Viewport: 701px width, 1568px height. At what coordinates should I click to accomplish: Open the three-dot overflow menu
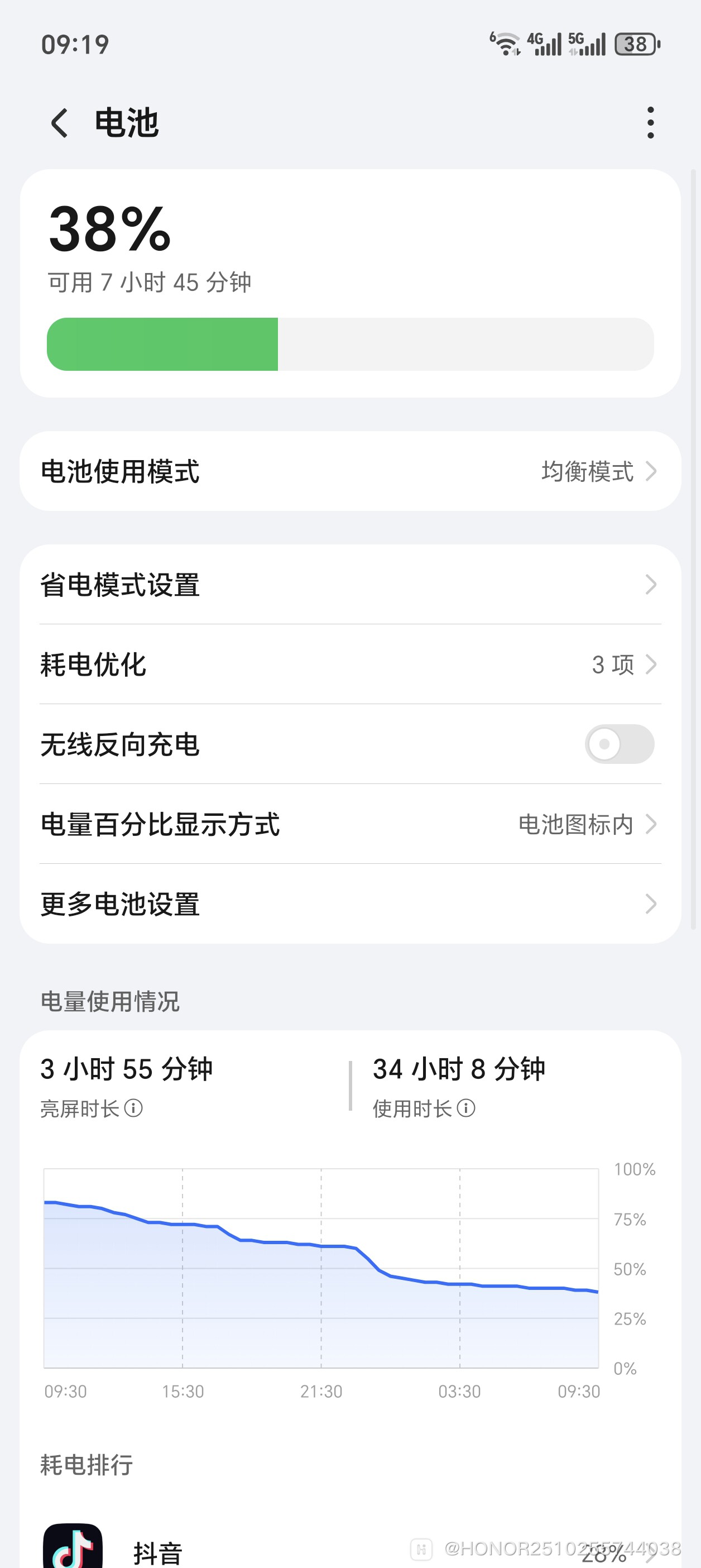(x=650, y=122)
